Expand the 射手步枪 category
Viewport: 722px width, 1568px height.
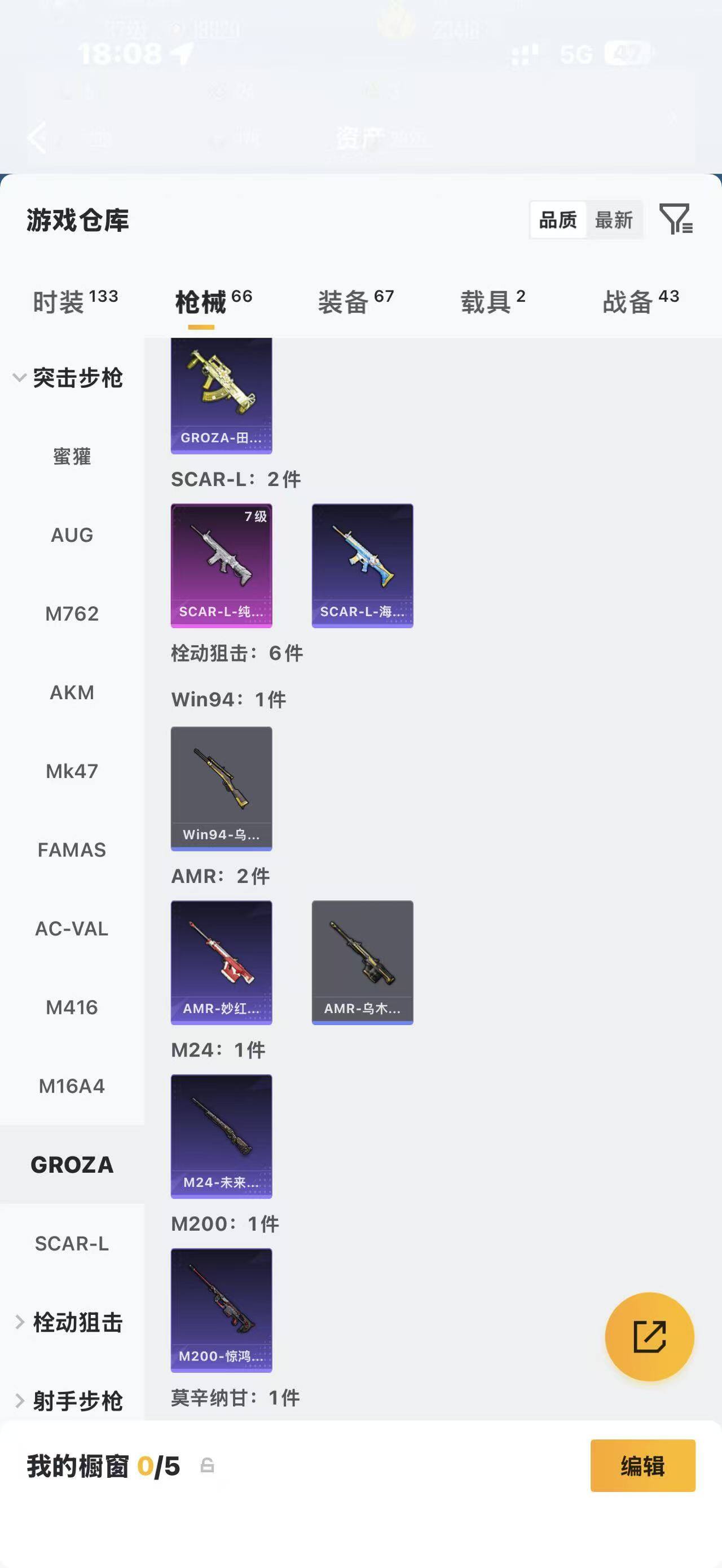(x=69, y=1401)
